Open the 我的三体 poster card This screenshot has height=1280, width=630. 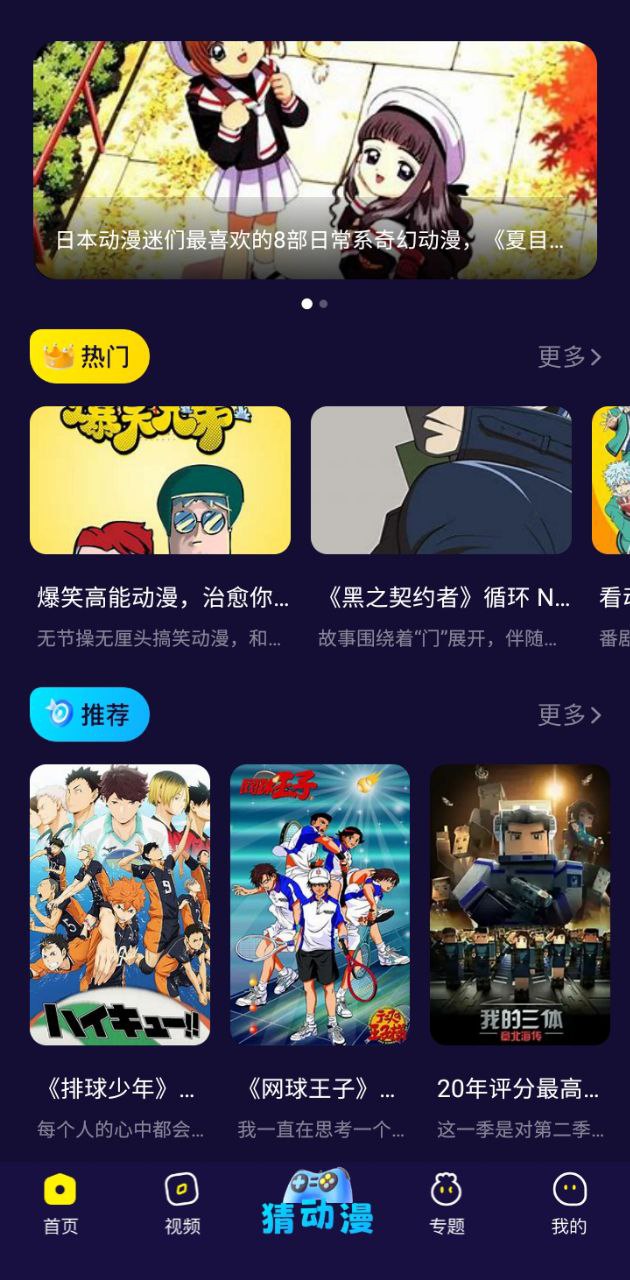pos(520,904)
